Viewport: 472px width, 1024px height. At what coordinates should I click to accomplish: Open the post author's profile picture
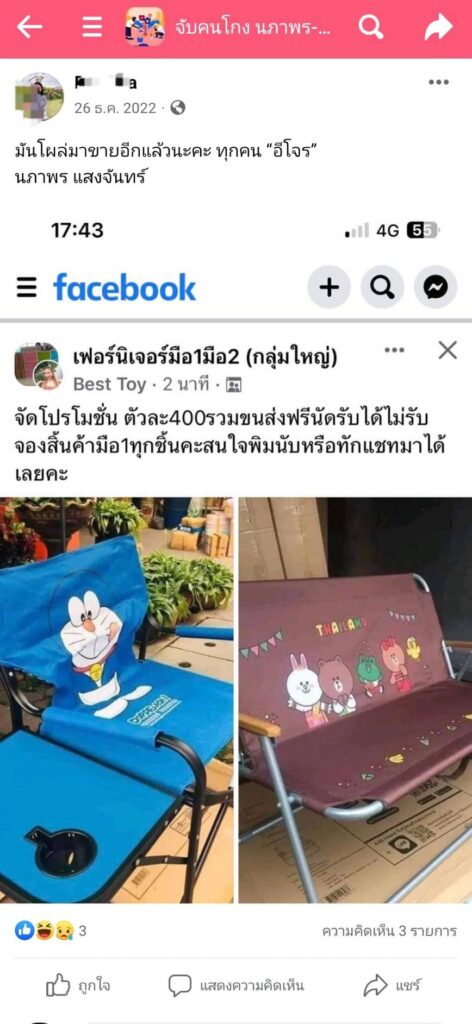coord(39,97)
